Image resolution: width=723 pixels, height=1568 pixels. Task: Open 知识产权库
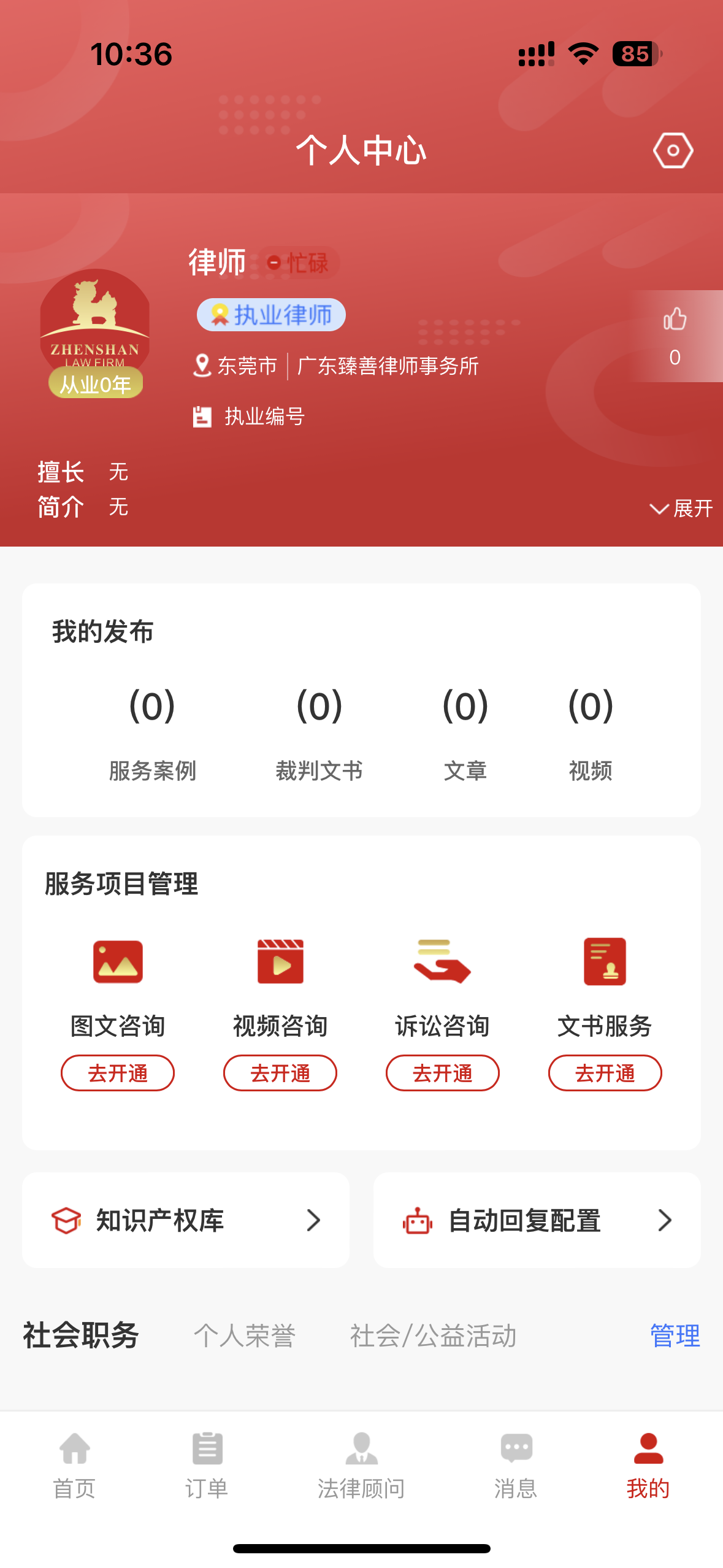point(186,1220)
